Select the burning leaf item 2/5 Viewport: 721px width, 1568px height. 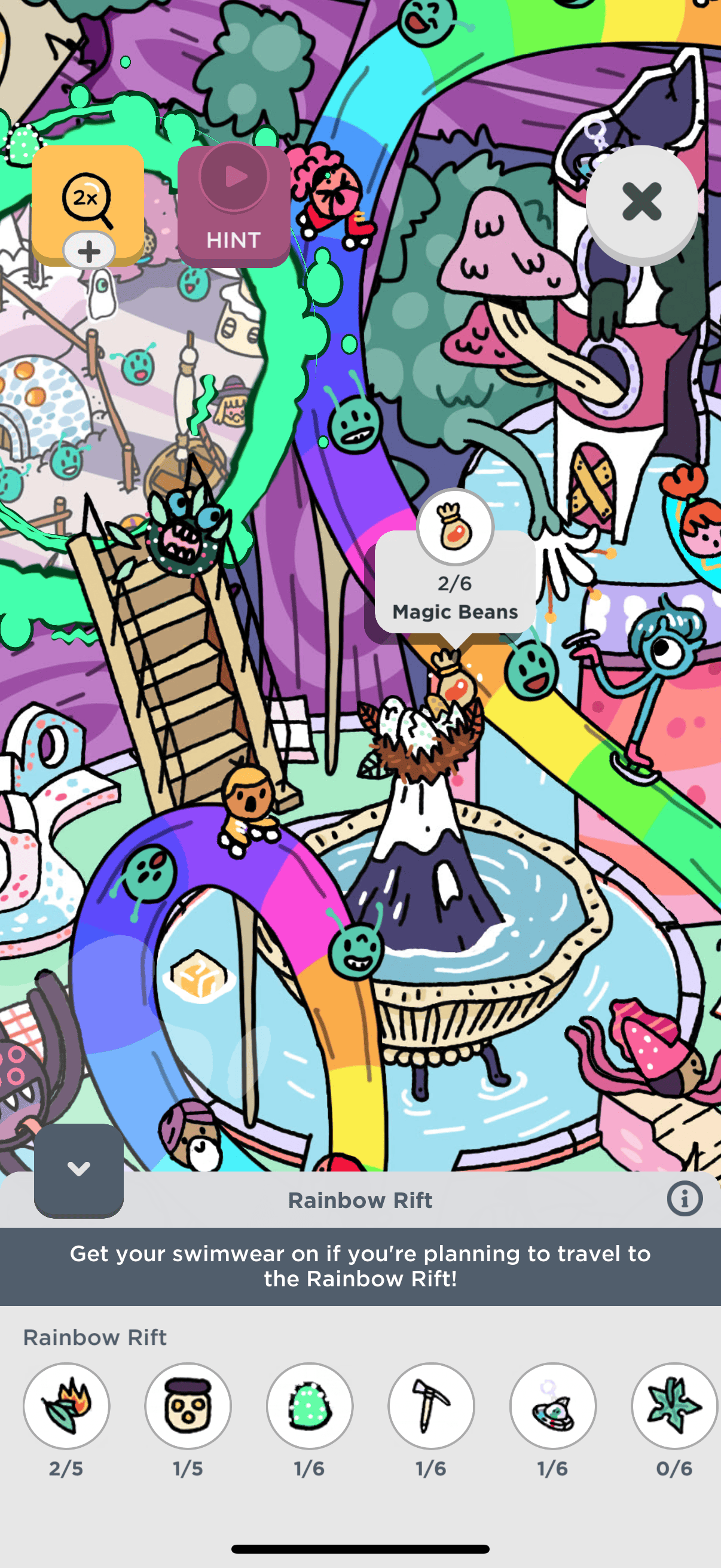pyautogui.click(x=66, y=1405)
